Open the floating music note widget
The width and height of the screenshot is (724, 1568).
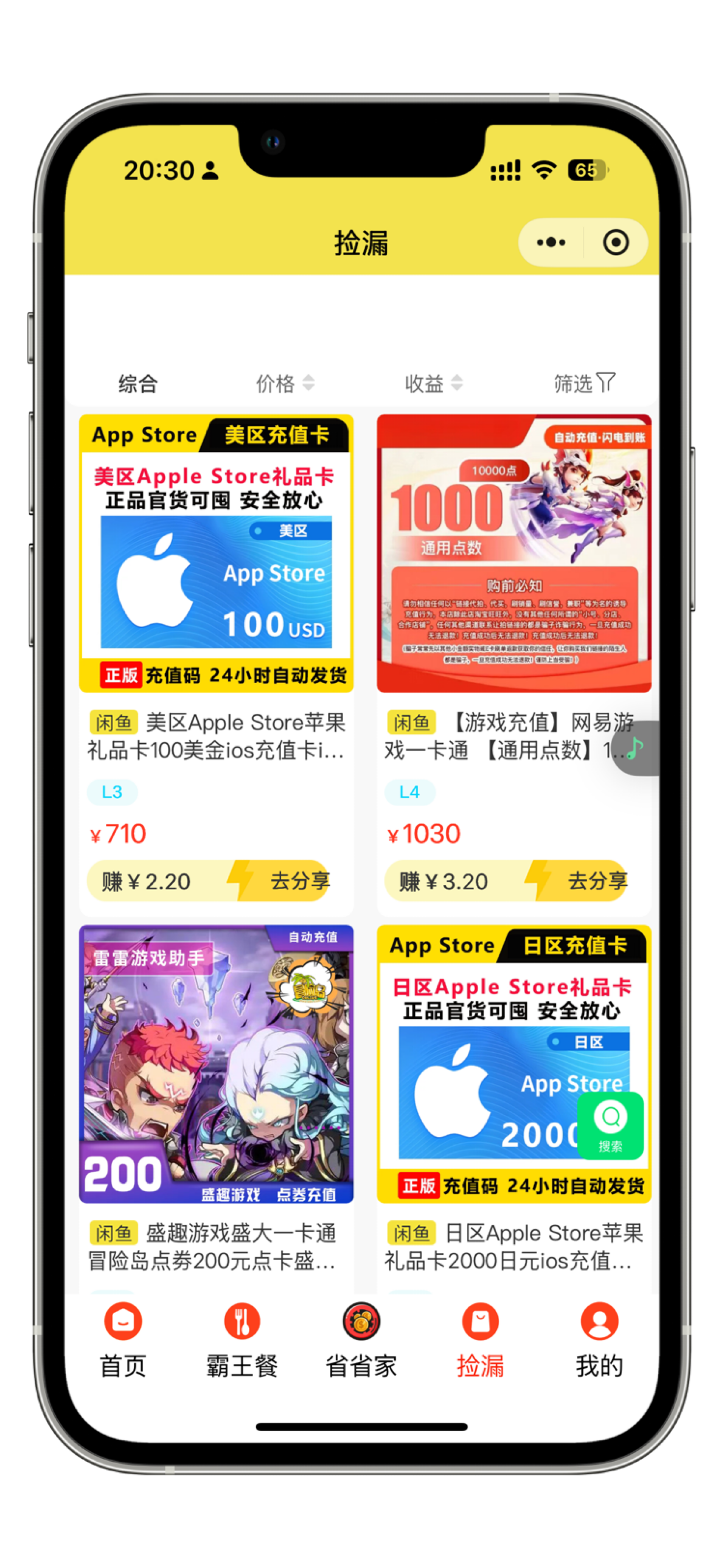(635, 748)
